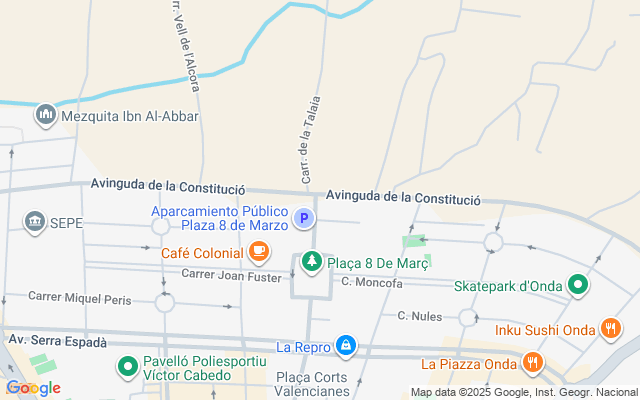Tap the Inku Sushi Onda restaurant pin

[x=610, y=328]
